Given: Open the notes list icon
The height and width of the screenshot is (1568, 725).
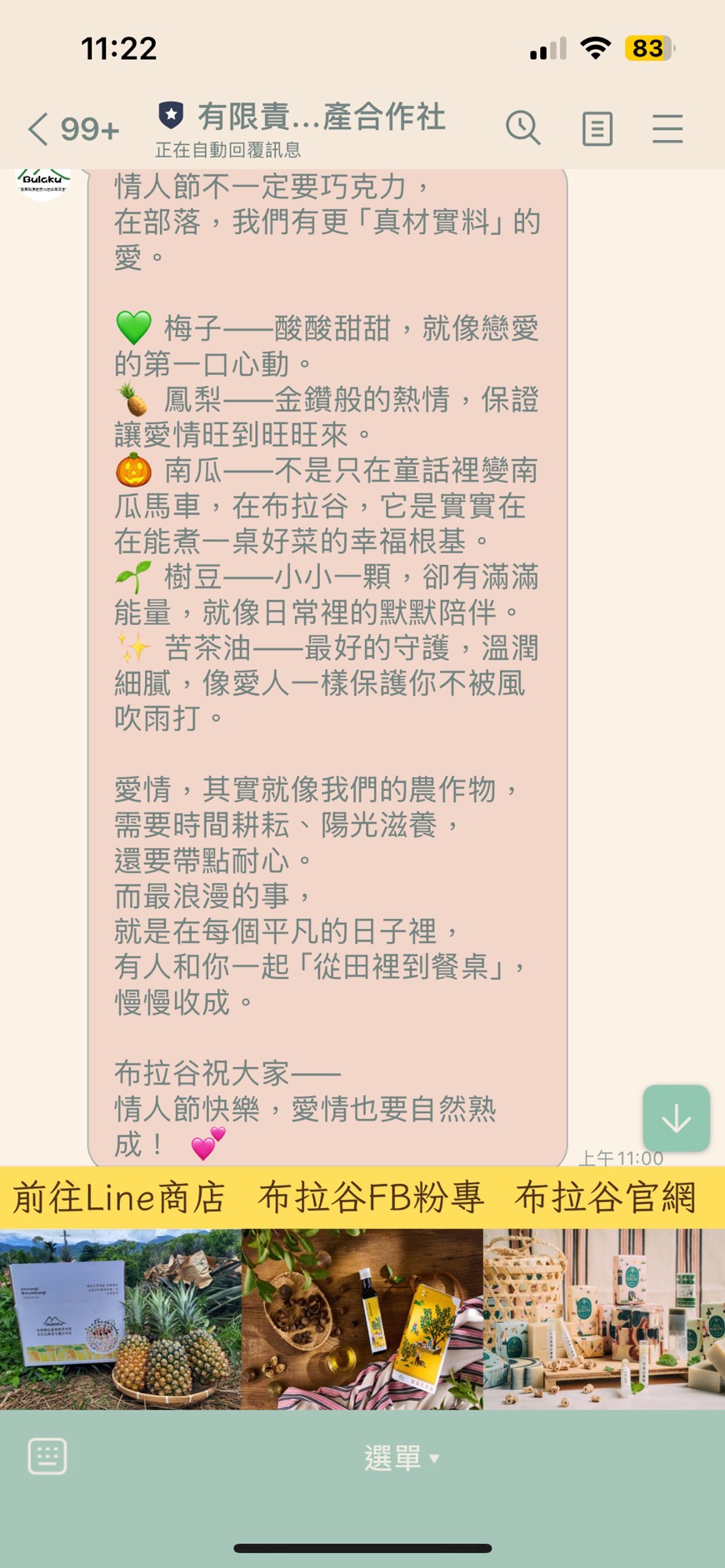Looking at the screenshot, I should (597, 129).
